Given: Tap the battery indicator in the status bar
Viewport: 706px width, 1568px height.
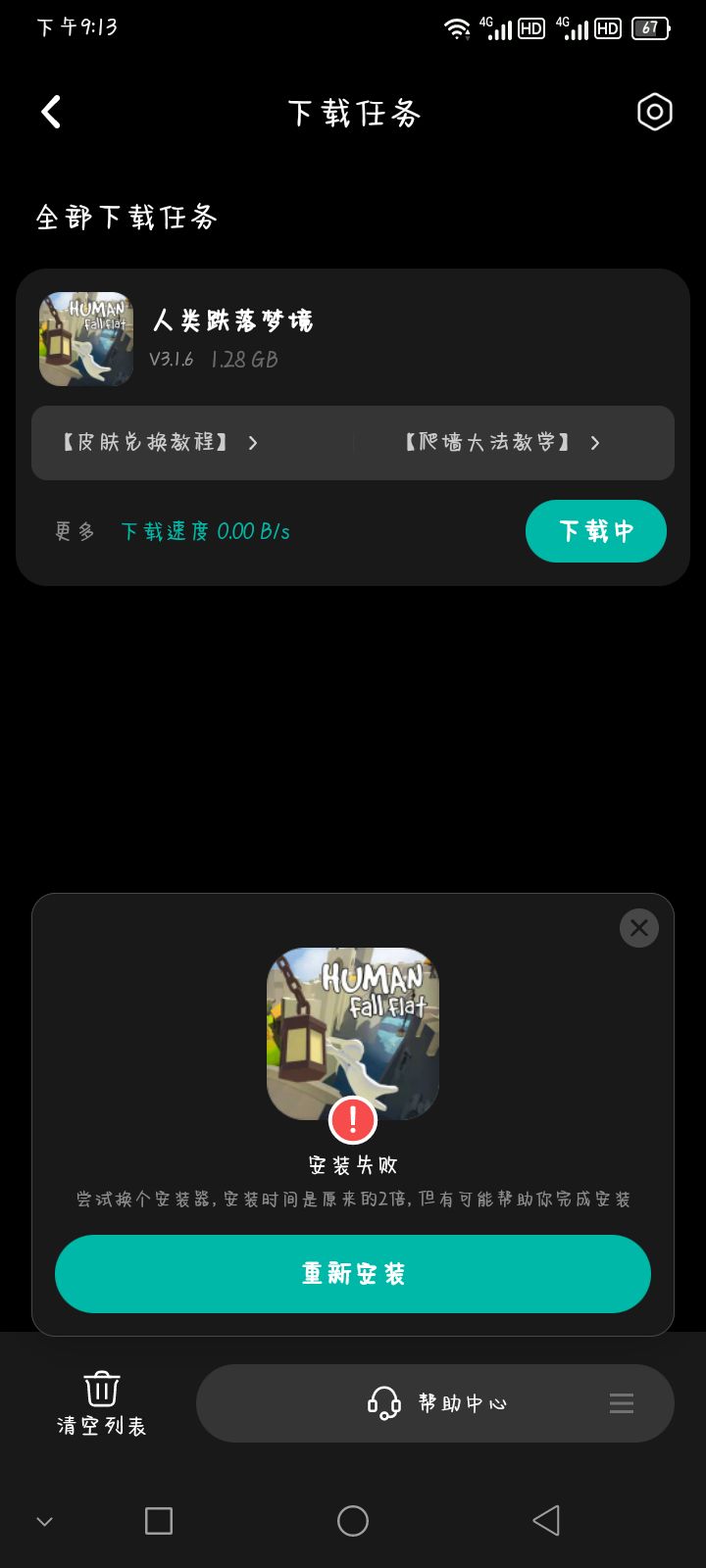Looking at the screenshot, I should click(649, 28).
